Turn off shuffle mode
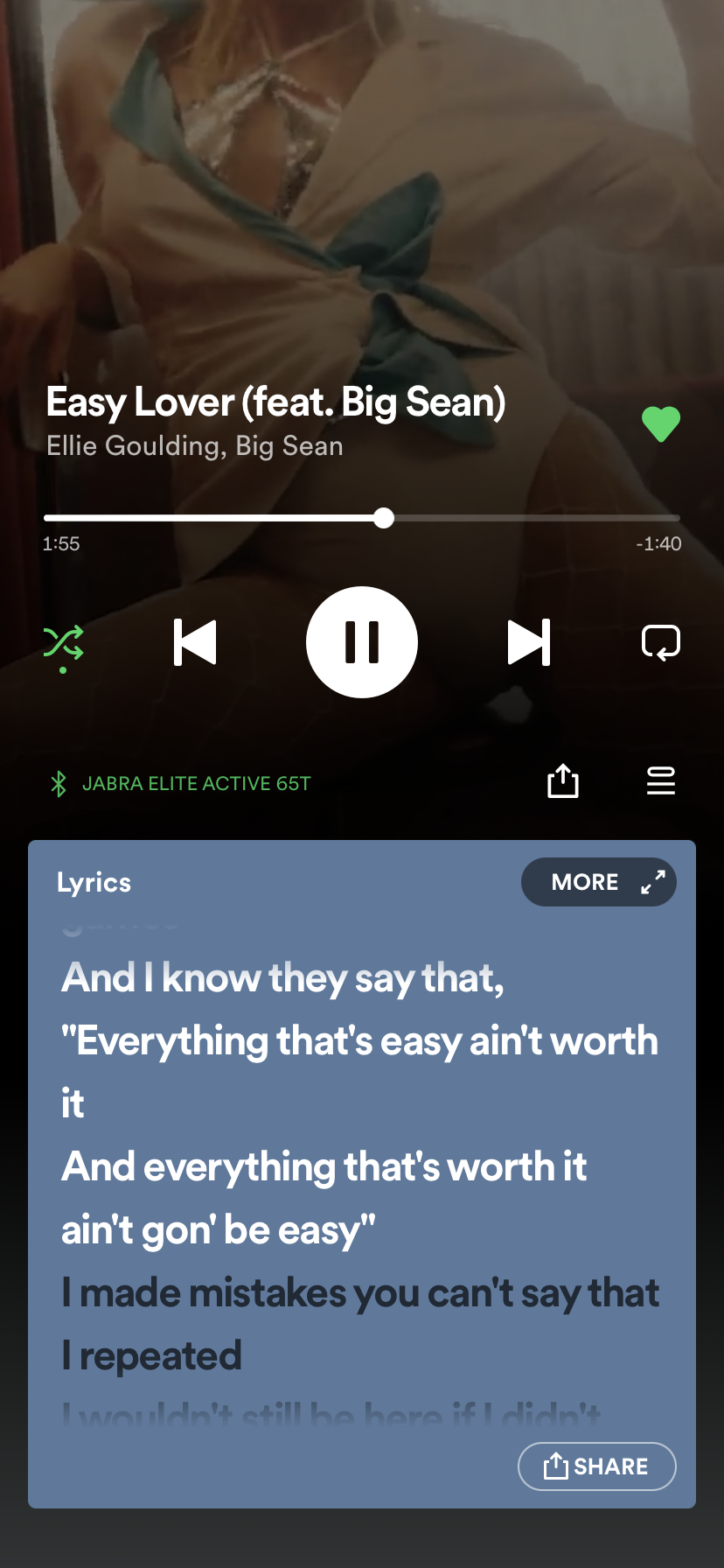Image resolution: width=724 pixels, height=1568 pixels. tap(64, 643)
